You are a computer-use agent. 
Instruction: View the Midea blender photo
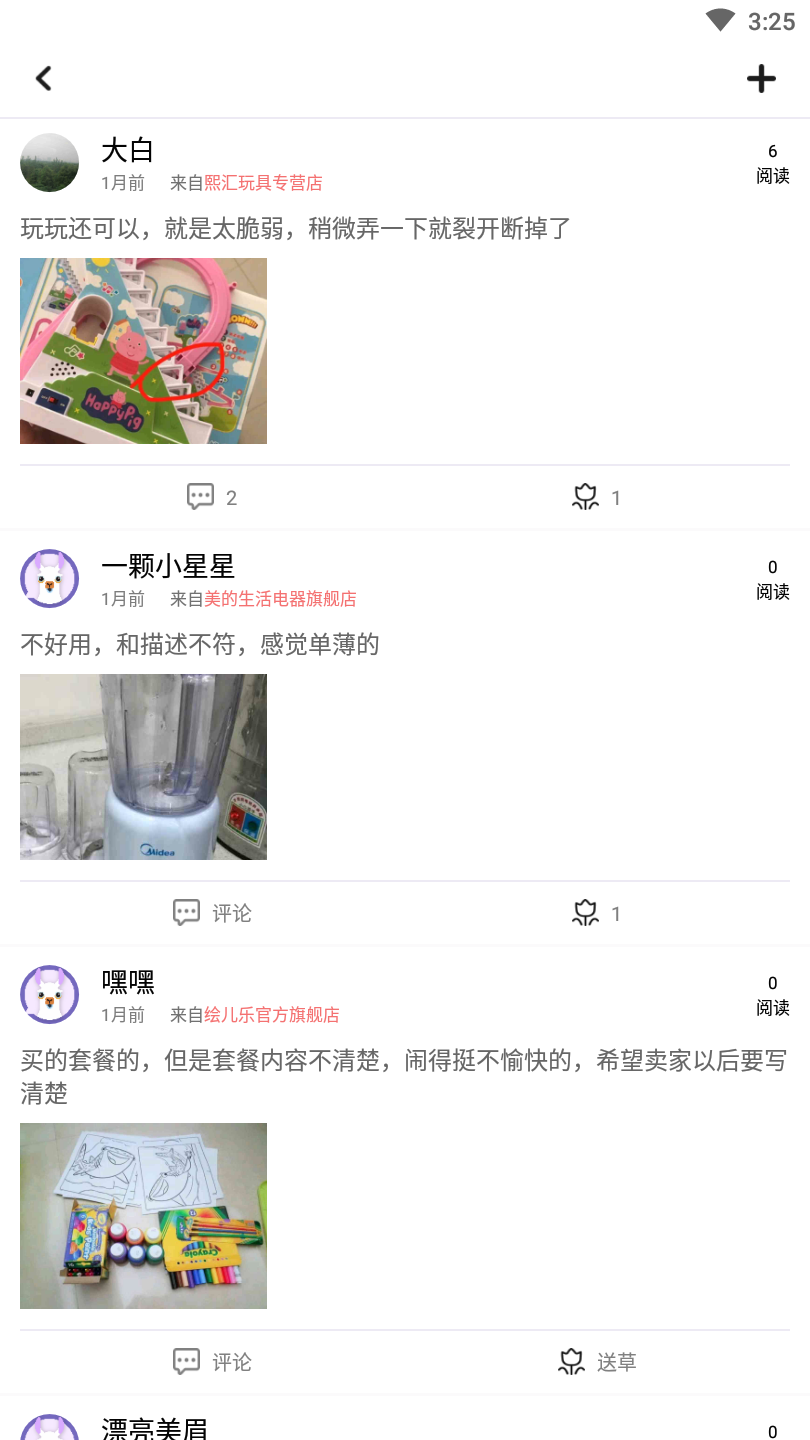[x=143, y=766]
